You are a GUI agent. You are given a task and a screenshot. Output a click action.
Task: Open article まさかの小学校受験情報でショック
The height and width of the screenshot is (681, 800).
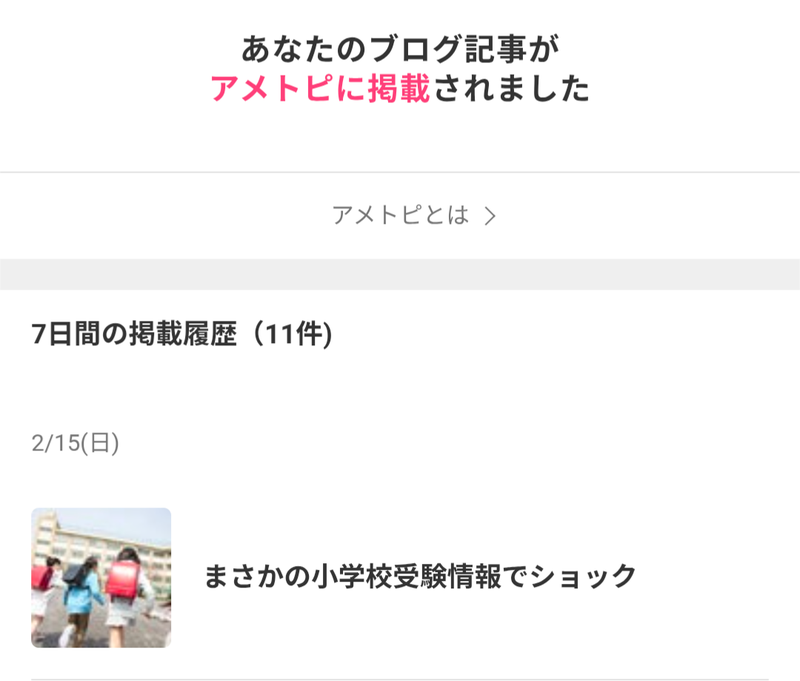(420, 577)
